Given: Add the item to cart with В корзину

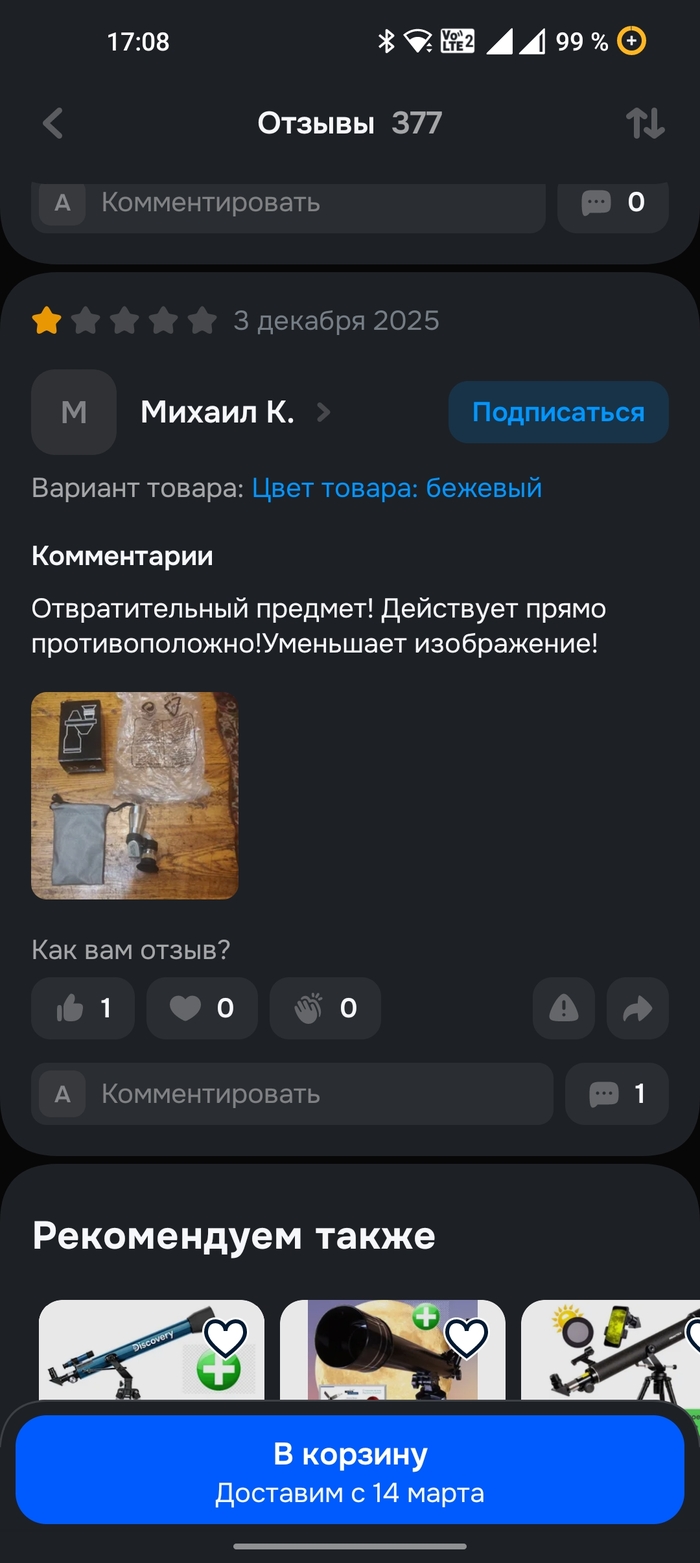Looking at the screenshot, I should [x=350, y=1469].
